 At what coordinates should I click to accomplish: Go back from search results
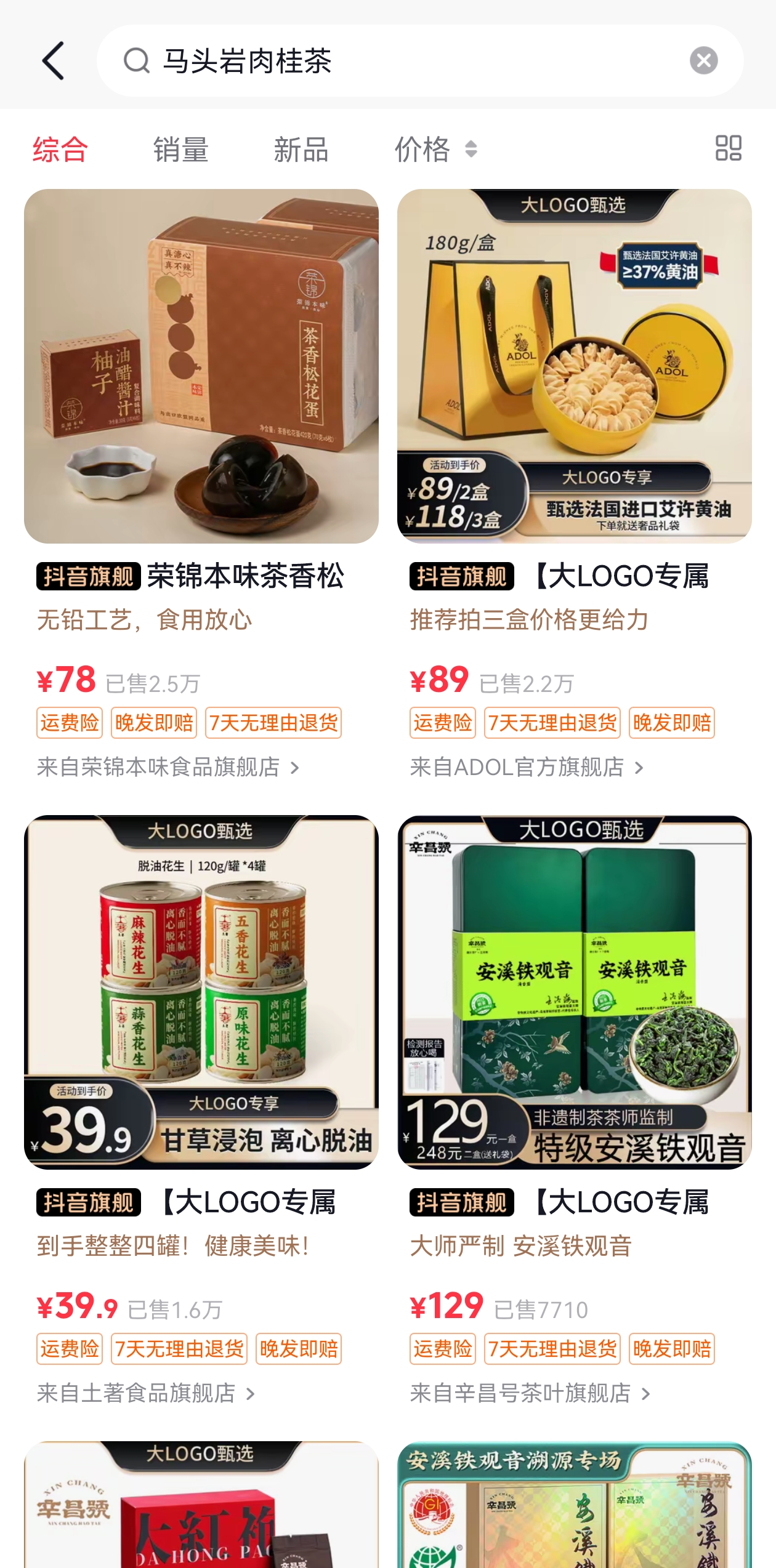(x=53, y=60)
